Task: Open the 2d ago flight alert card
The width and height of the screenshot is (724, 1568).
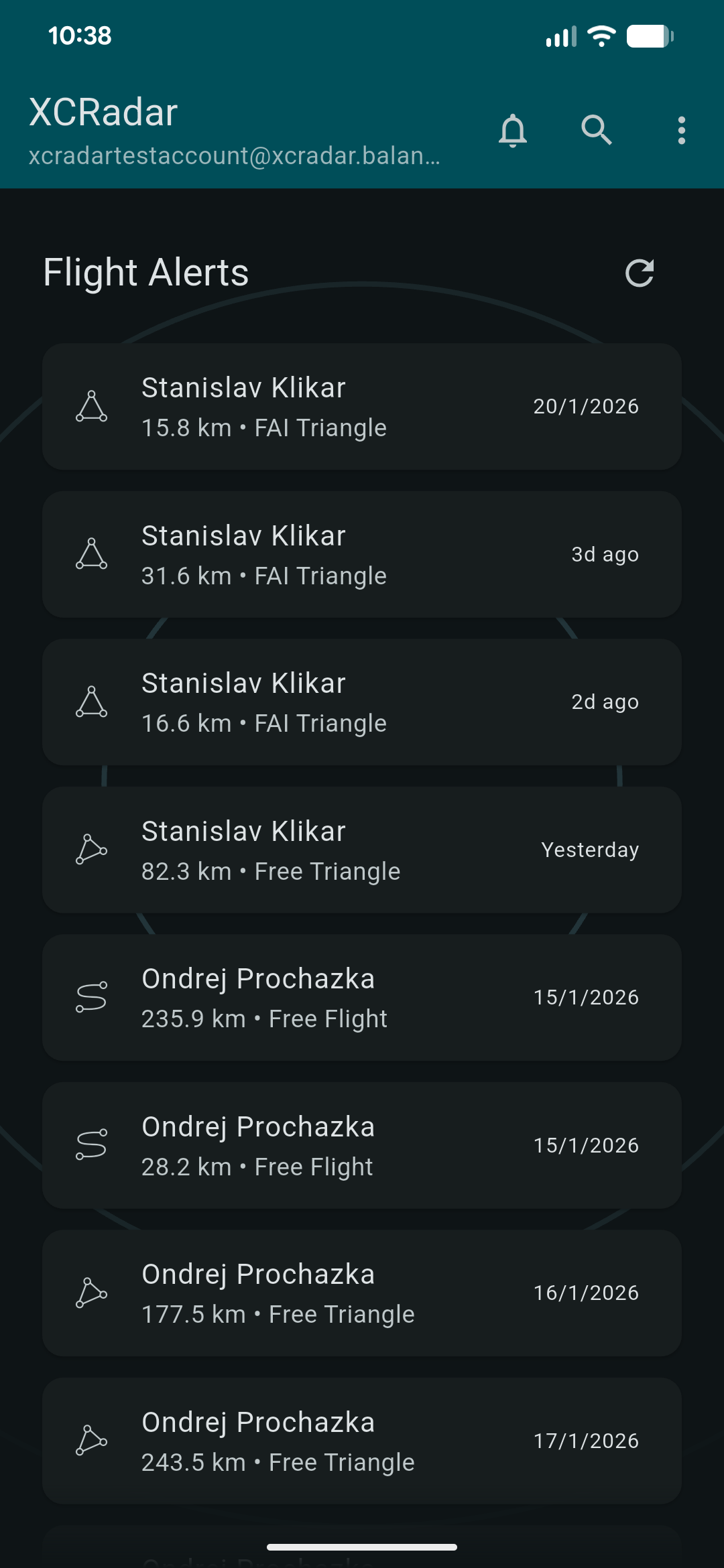Action: click(x=362, y=702)
